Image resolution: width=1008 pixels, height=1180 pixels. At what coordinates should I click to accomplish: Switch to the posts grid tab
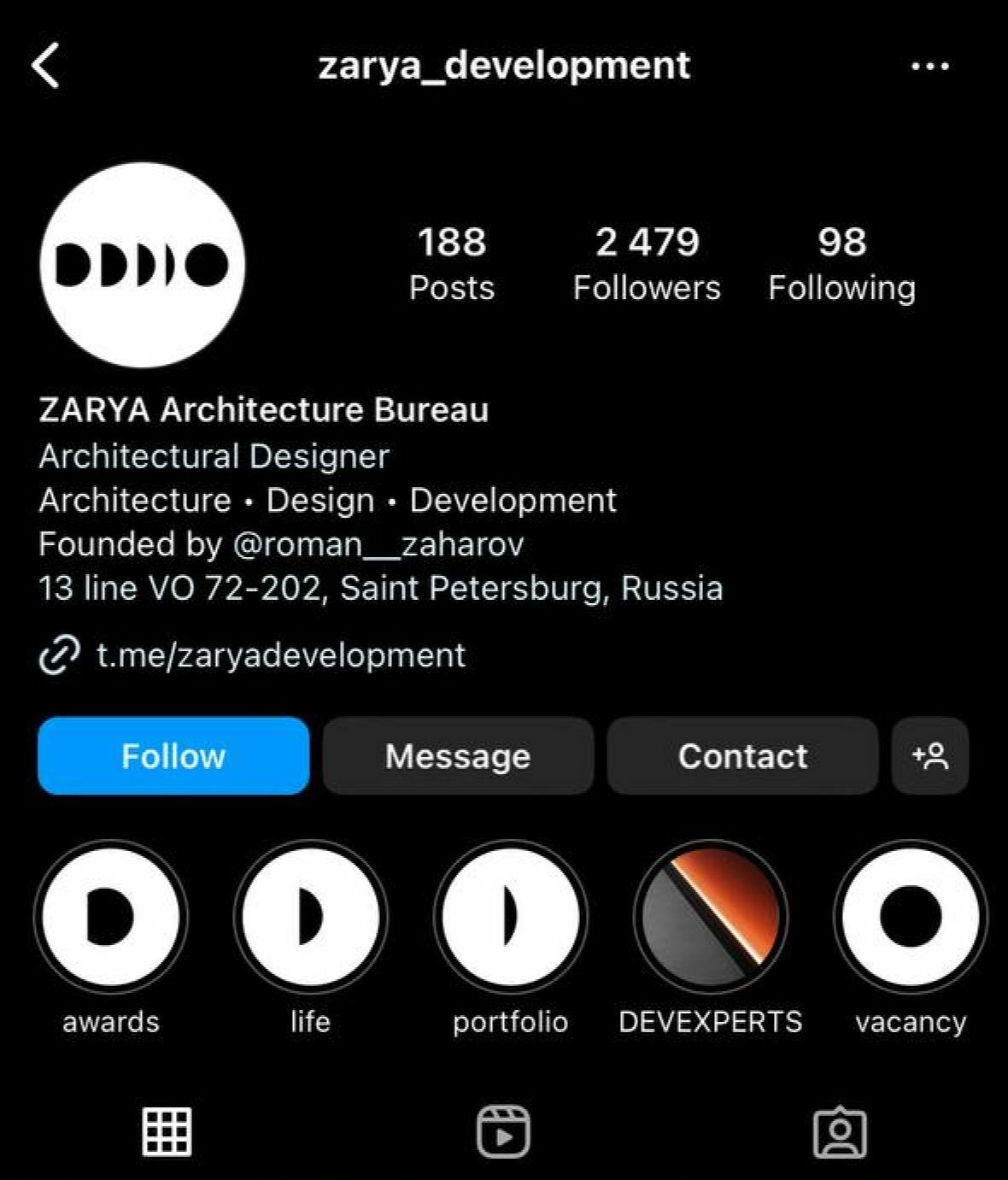click(x=167, y=1132)
